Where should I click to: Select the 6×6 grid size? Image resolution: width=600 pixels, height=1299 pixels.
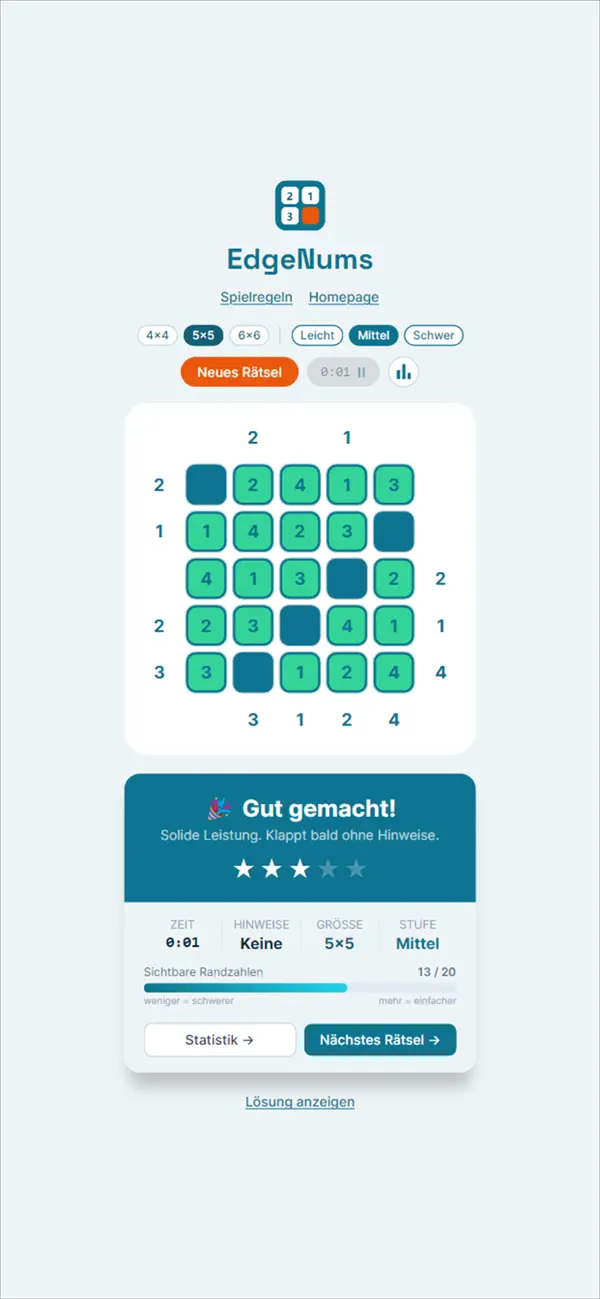tap(249, 336)
